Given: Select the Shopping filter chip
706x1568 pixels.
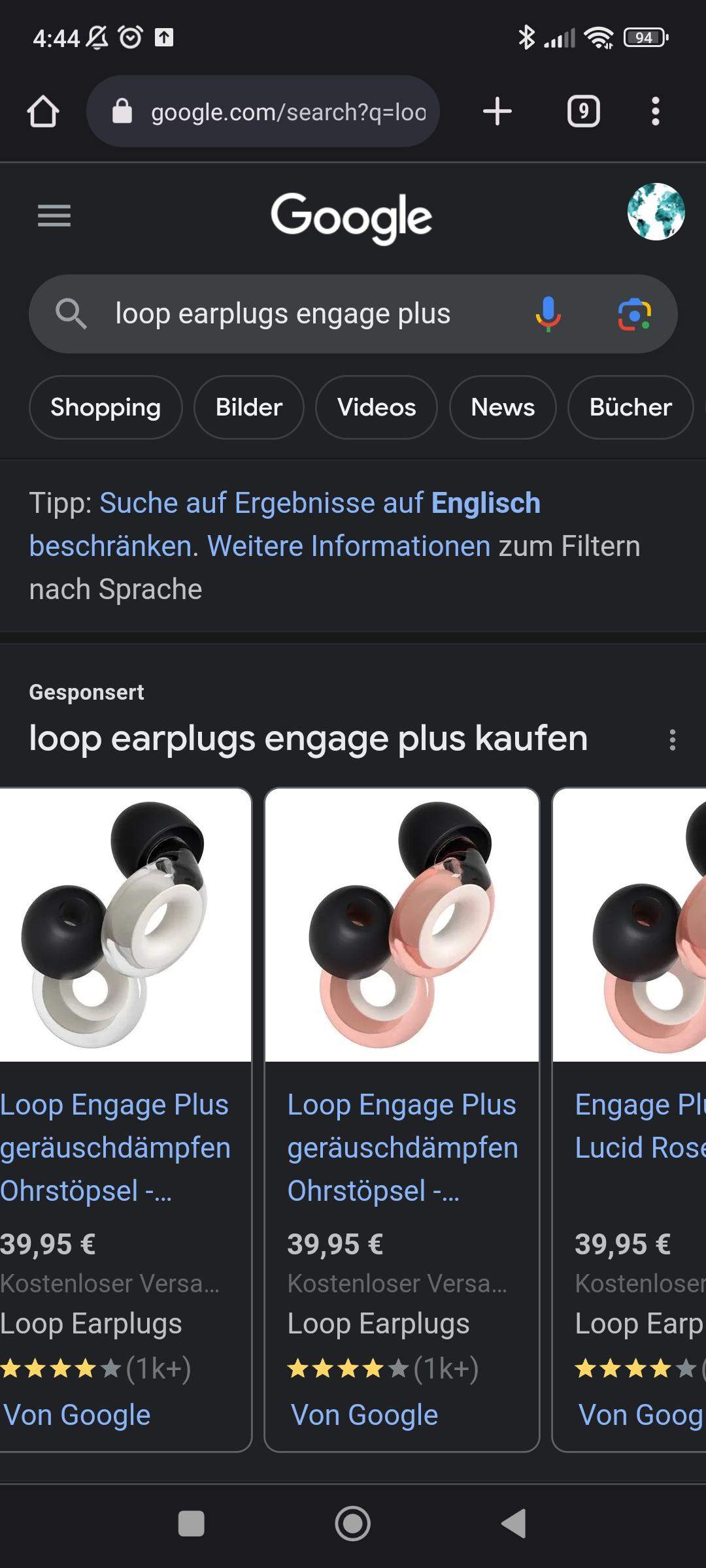Looking at the screenshot, I should (x=105, y=407).
